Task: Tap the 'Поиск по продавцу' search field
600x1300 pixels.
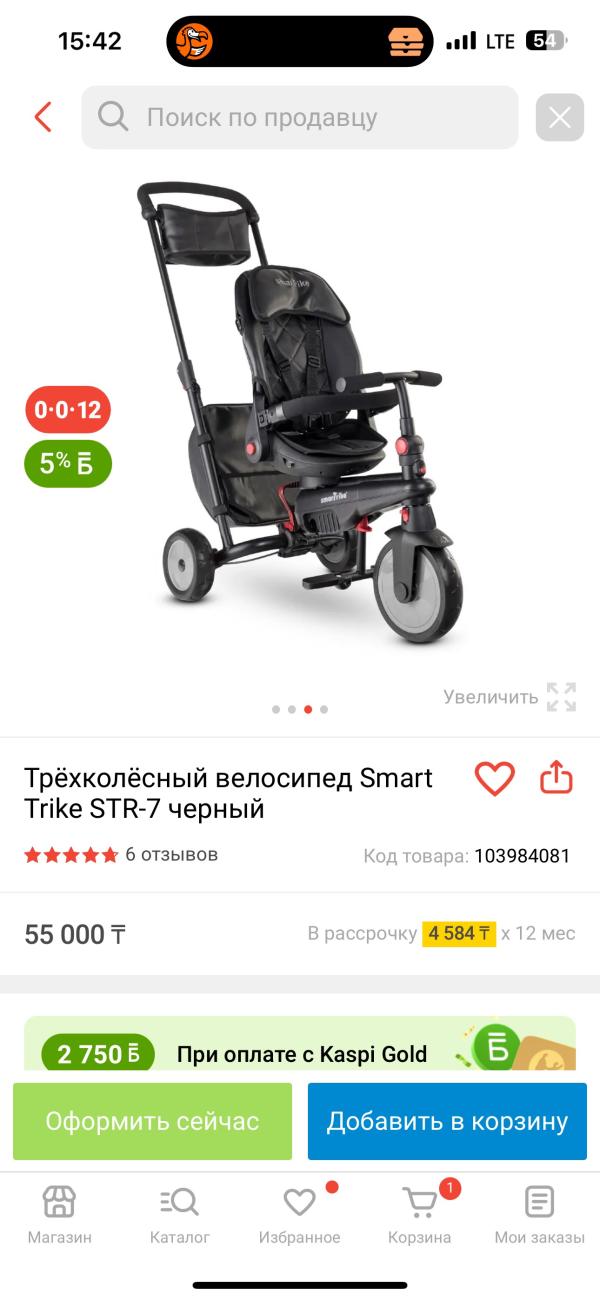Action: pos(300,117)
